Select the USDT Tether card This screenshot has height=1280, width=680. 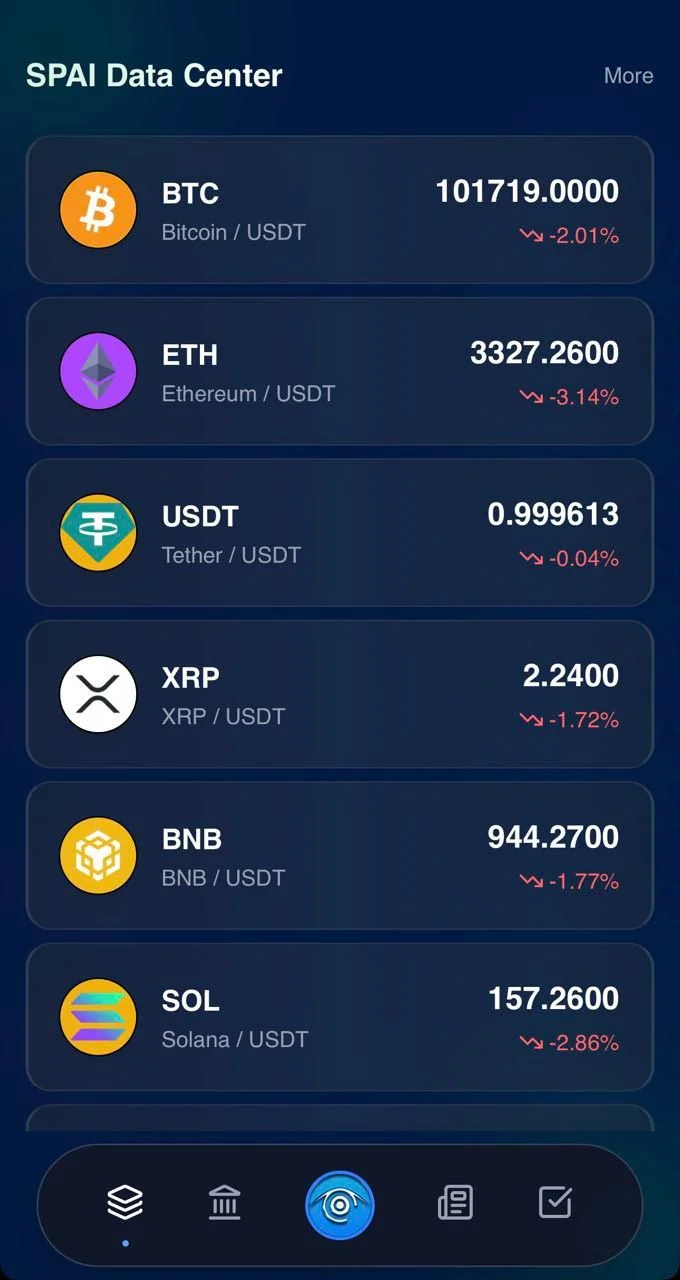click(340, 533)
